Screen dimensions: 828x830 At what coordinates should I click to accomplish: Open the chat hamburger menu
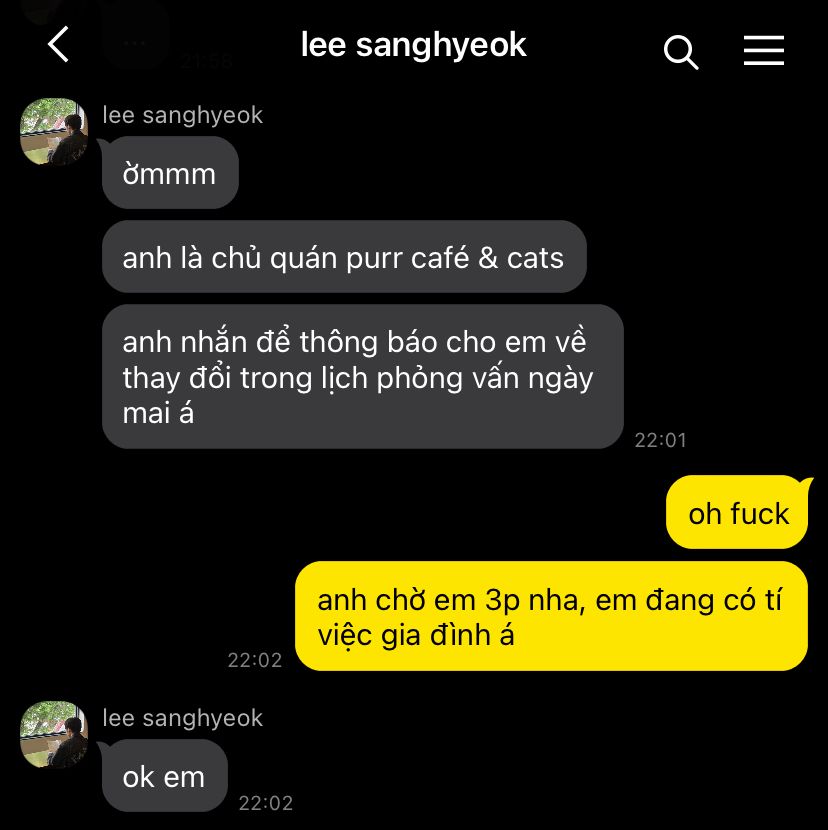click(x=763, y=50)
